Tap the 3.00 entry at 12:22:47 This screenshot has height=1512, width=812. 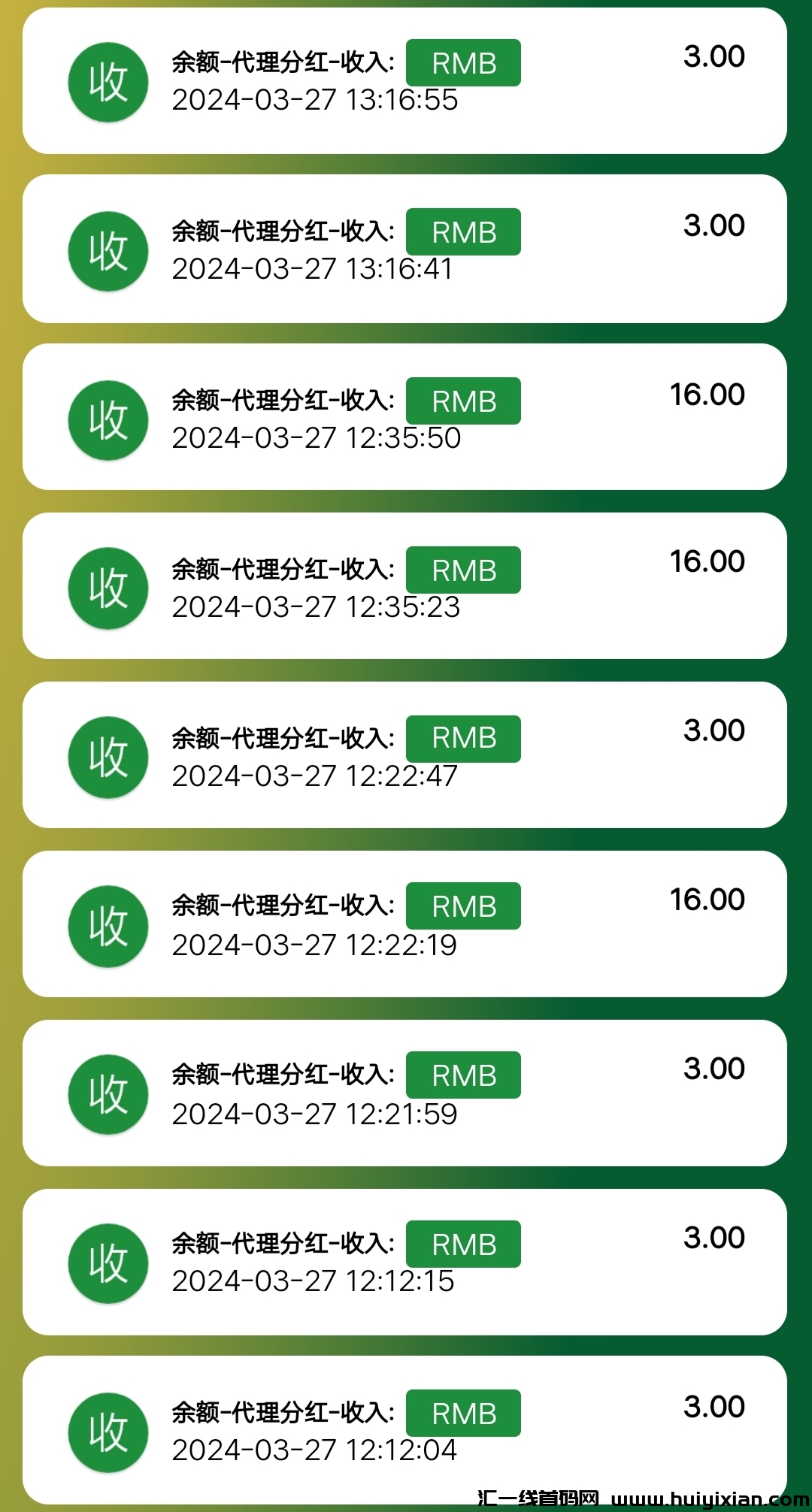point(404,755)
